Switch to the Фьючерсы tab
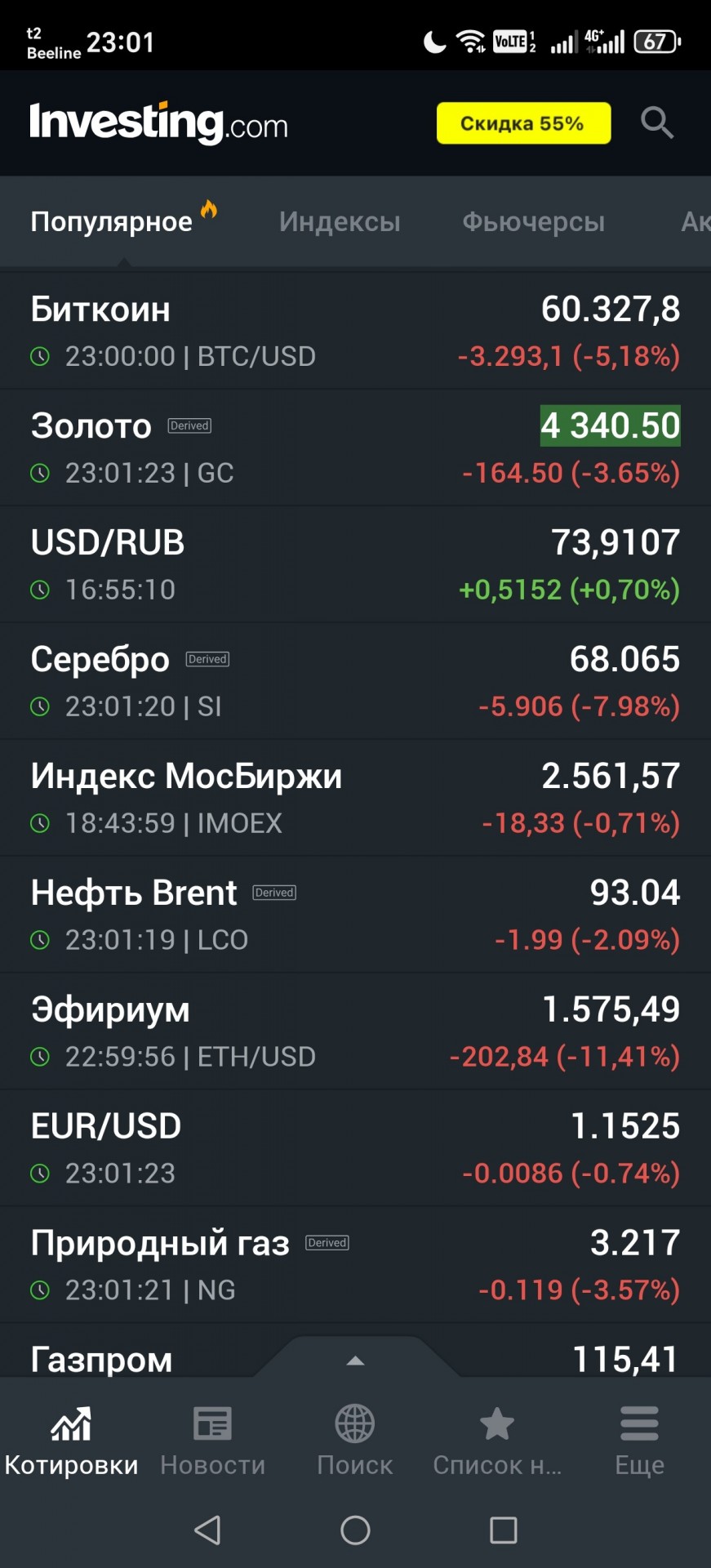 pyautogui.click(x=533, y=221)
